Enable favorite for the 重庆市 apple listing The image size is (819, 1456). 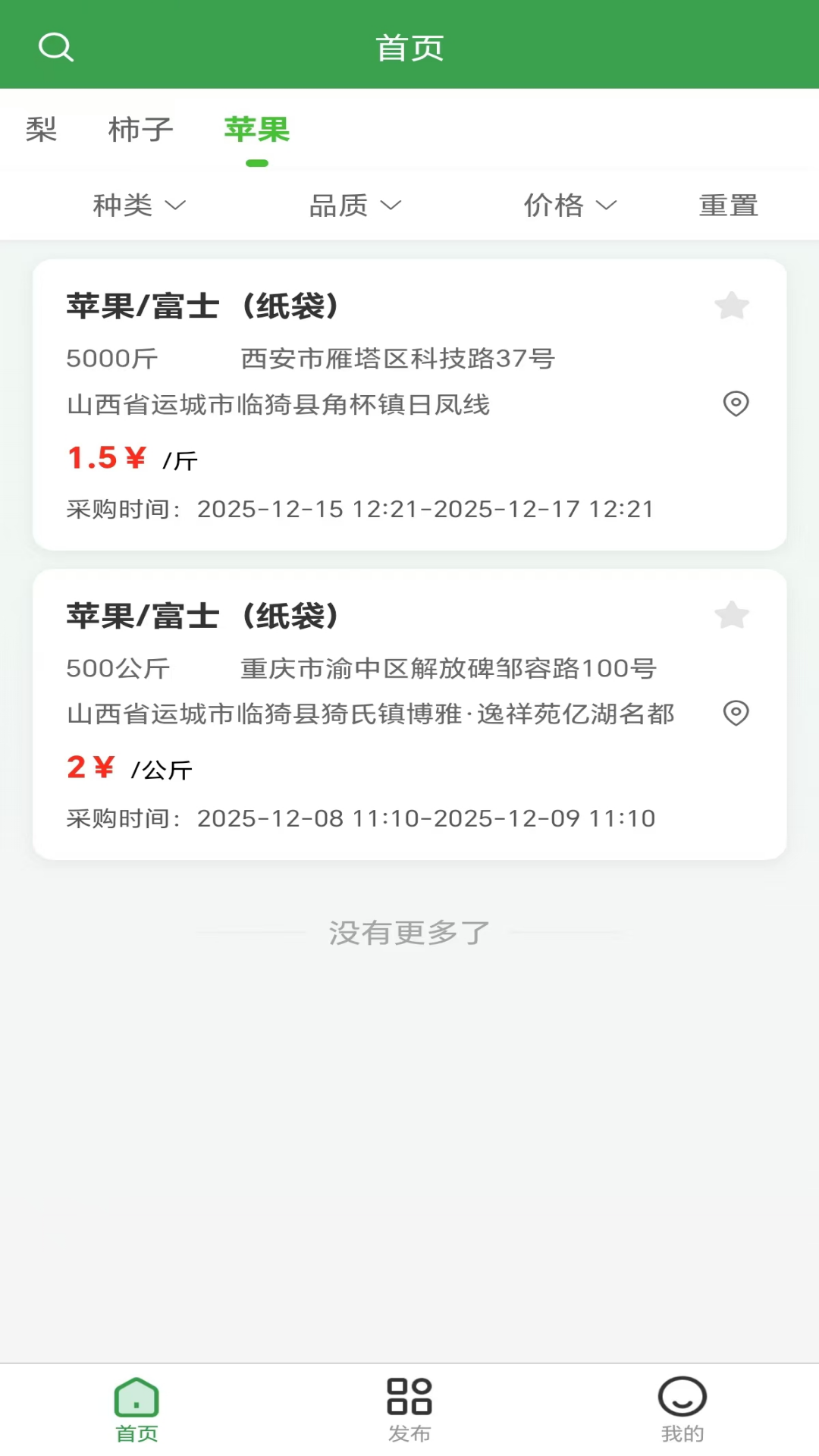pos(732,615)
